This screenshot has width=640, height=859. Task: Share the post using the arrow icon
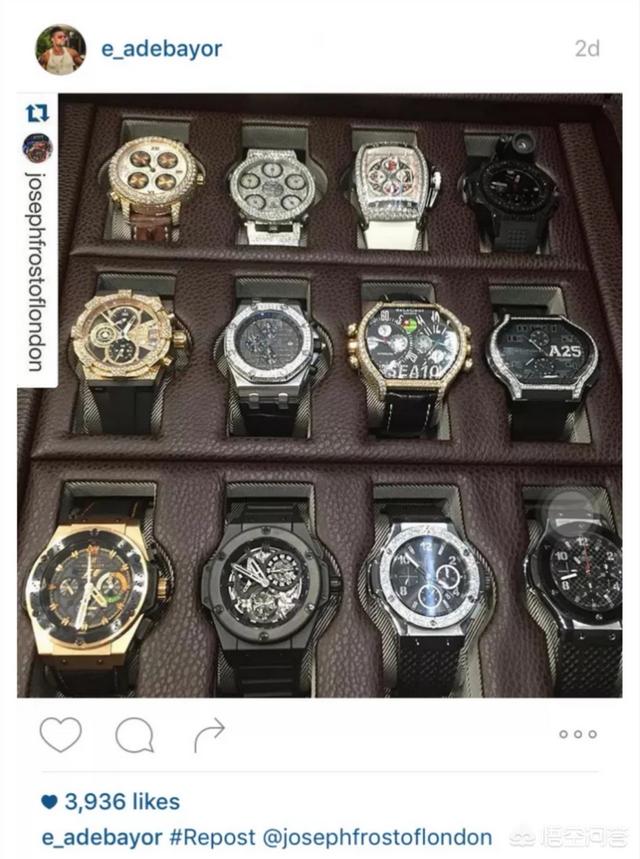(209, 736)
